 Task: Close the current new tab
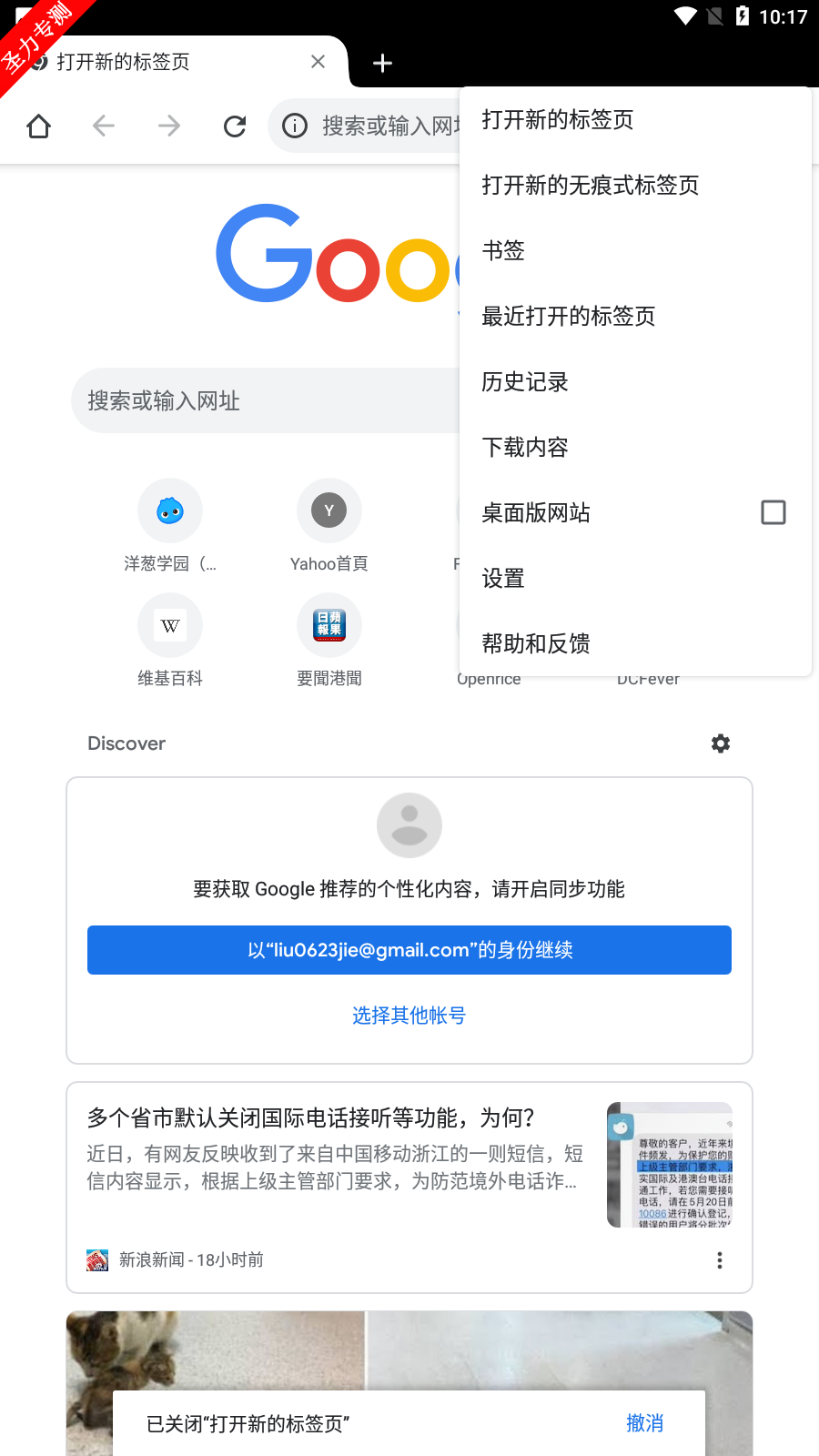coord(318,62)
